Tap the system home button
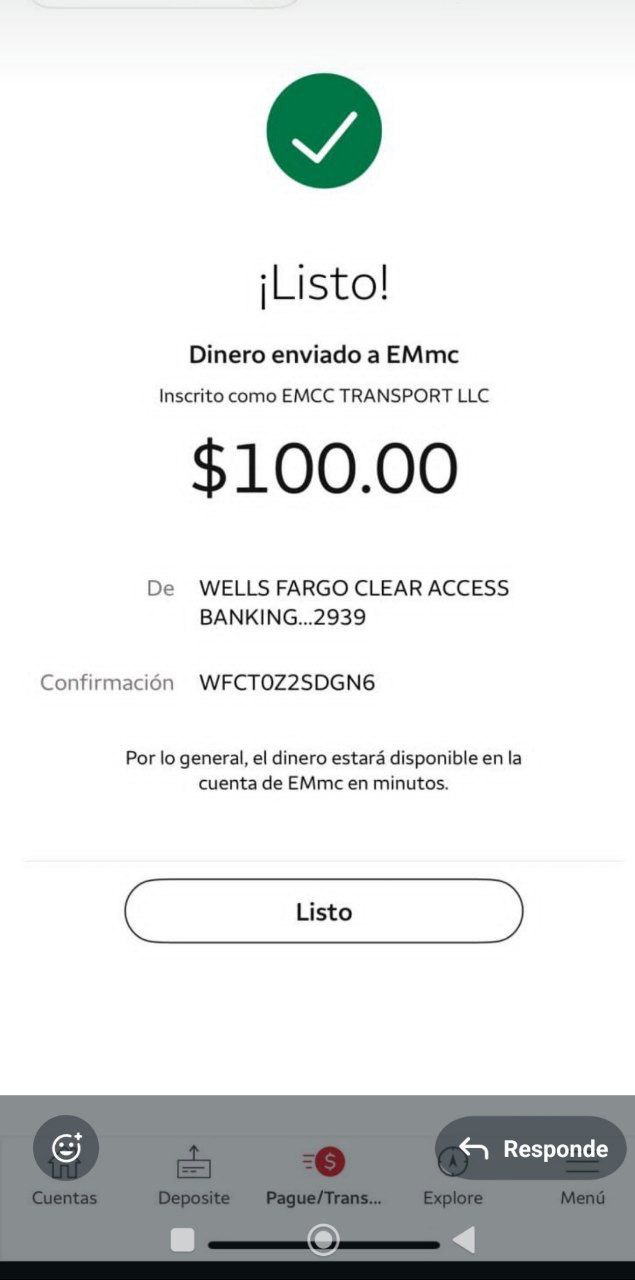635x1280 pixels. pyautogui.click(x=324, y=1240)
